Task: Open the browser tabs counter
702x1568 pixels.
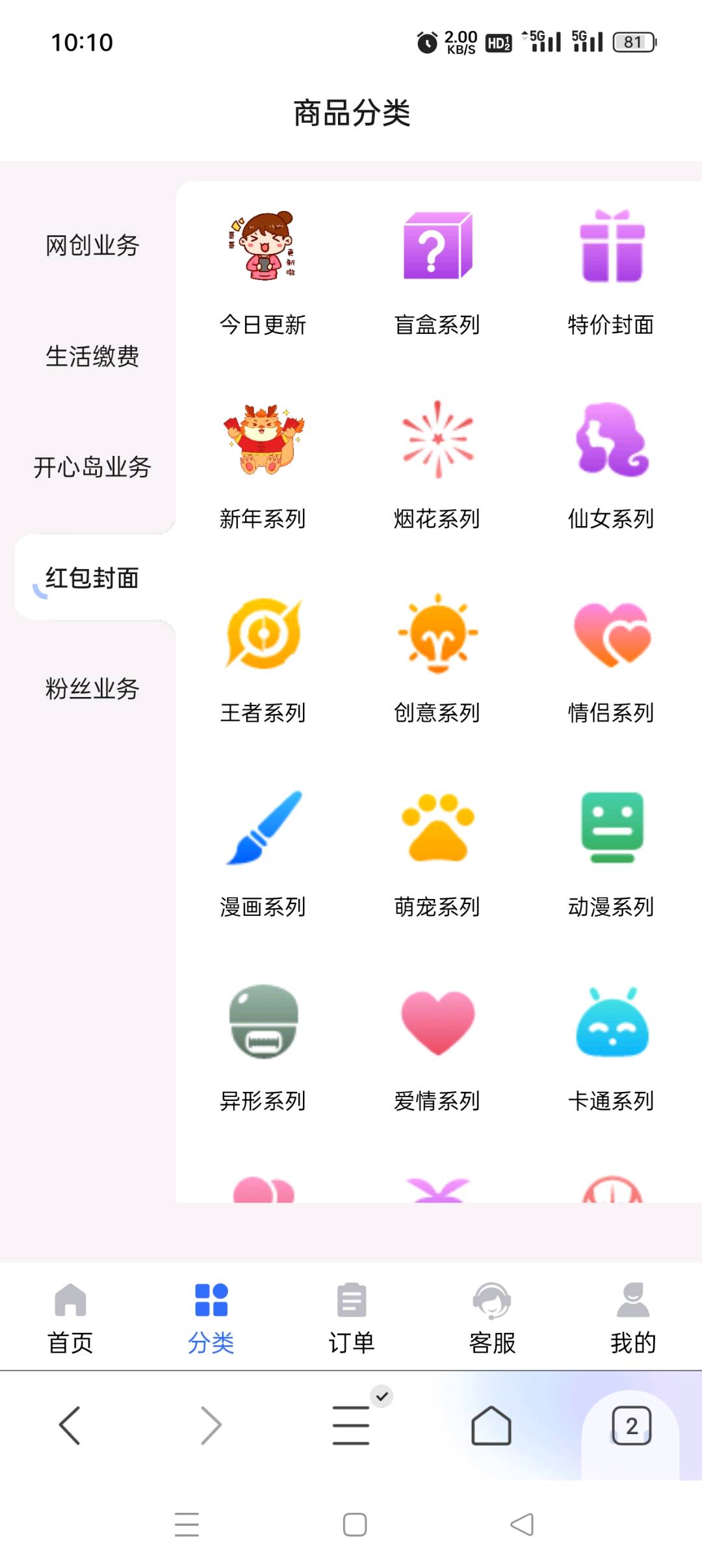Action: point(631,1426)
